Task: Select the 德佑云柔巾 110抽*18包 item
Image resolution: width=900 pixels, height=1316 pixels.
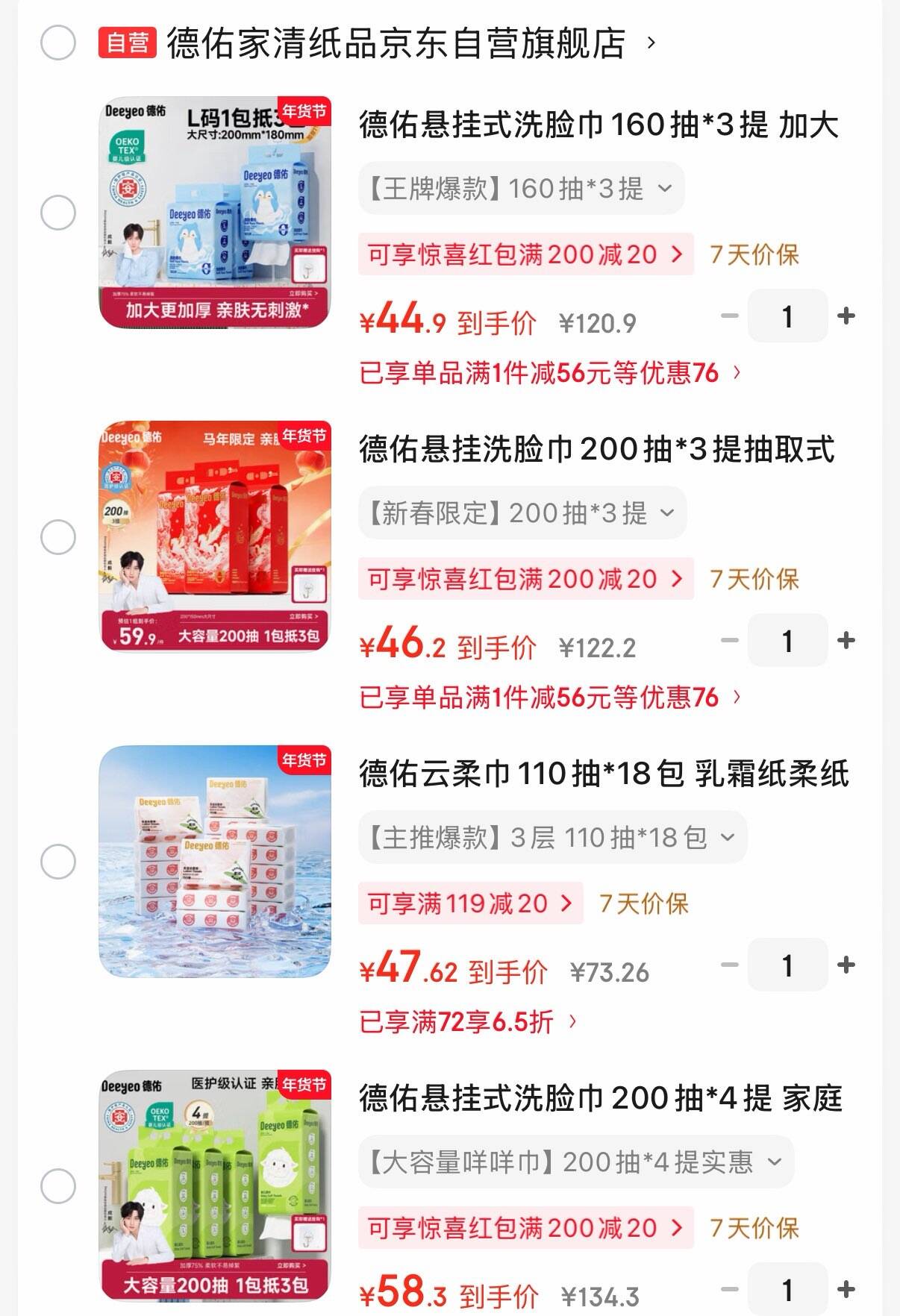Action: (58, 862)
